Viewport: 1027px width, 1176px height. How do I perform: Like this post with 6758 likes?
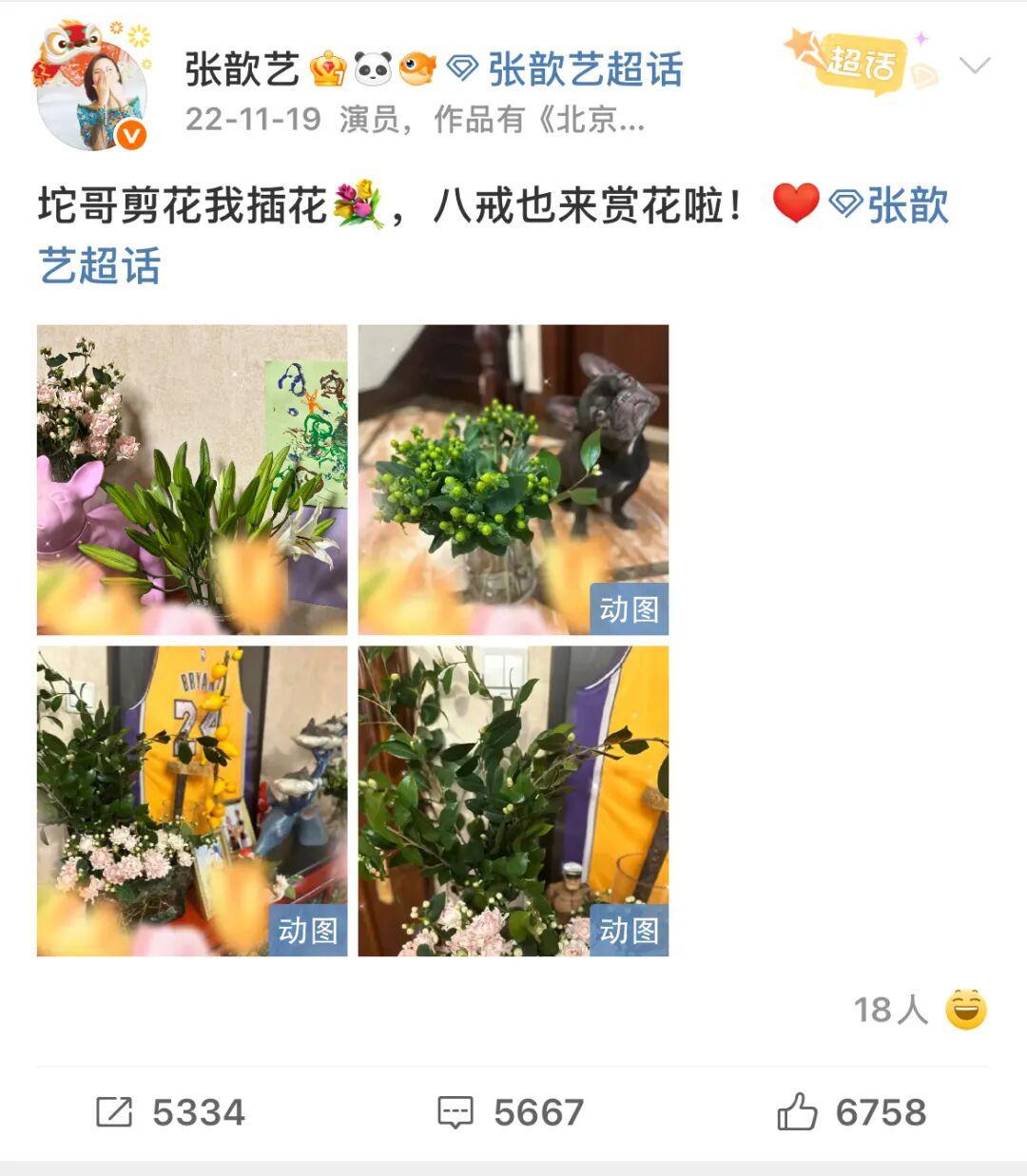[852, 1111]
